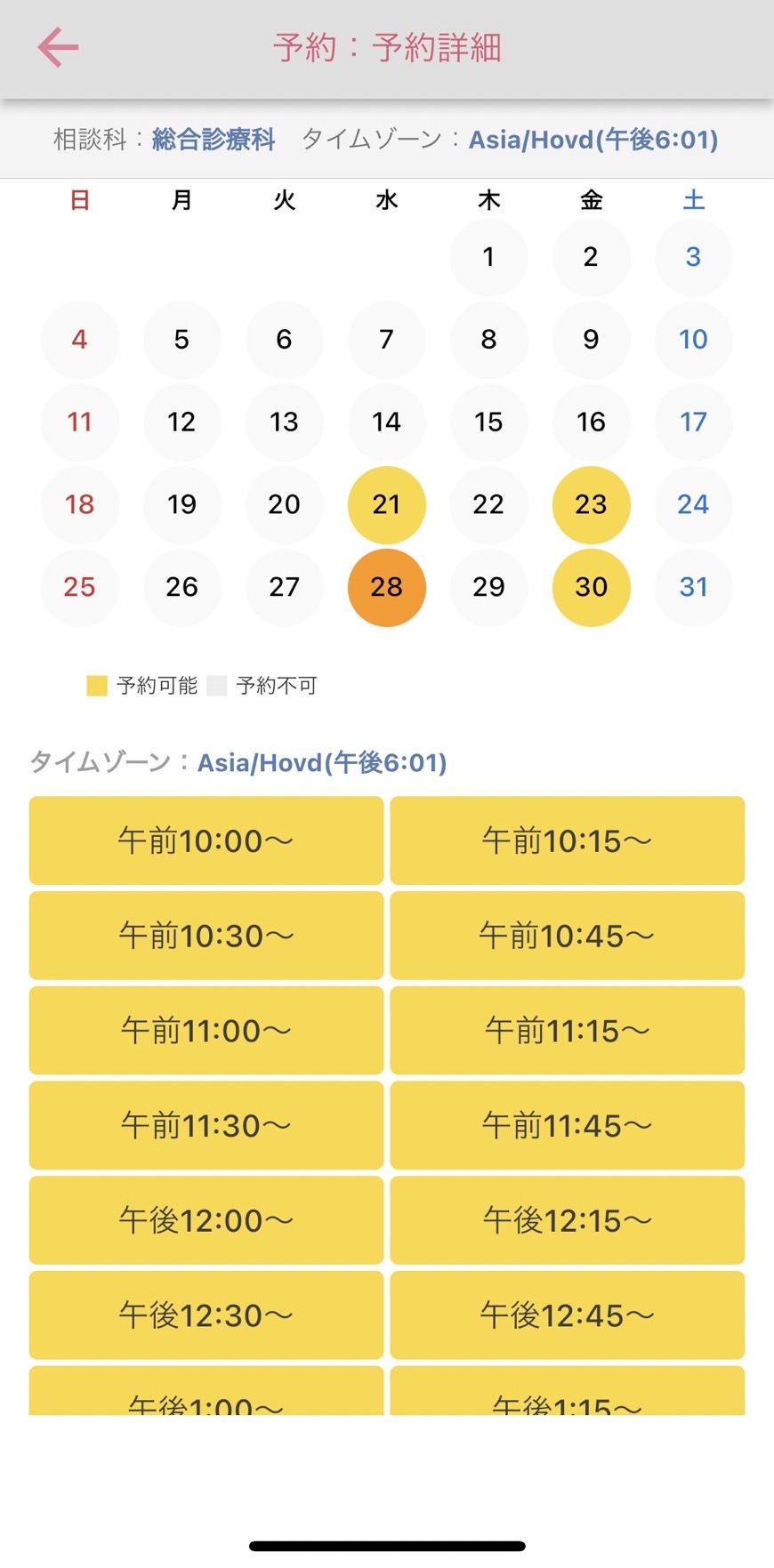
Task: Choose date 30 on the calendar
Action: [x=591, y=587]
